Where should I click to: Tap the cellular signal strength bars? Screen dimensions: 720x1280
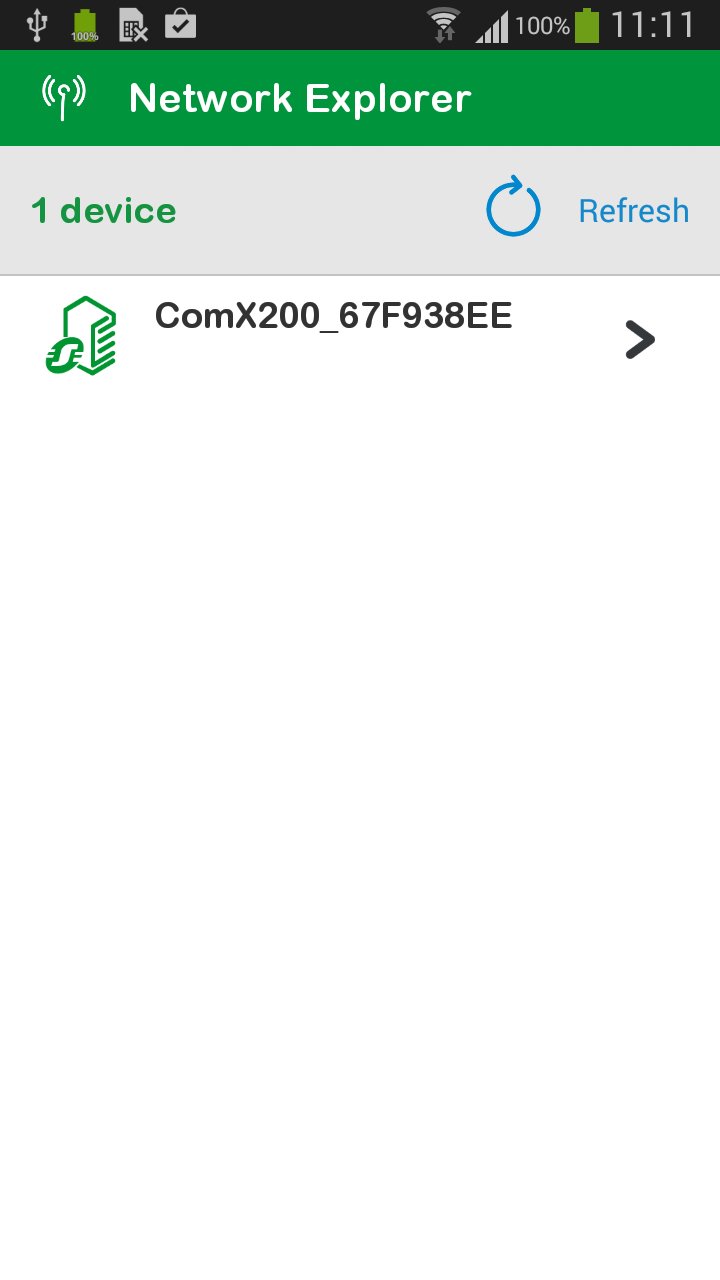[x=494, y=25]
